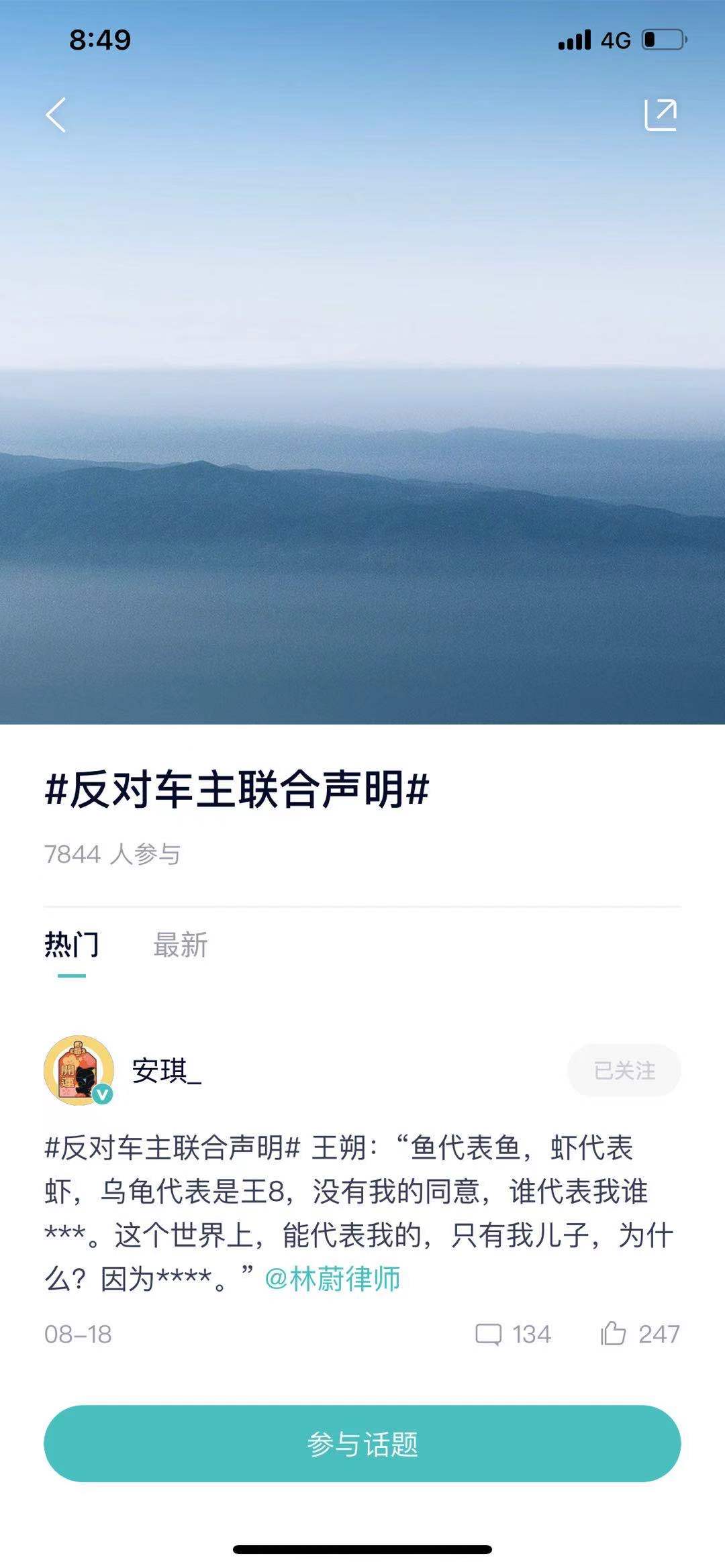Viewport: 725px width, 1568px height.
Task: Tap 参与话题 to join the topic
Action: 362,1443
